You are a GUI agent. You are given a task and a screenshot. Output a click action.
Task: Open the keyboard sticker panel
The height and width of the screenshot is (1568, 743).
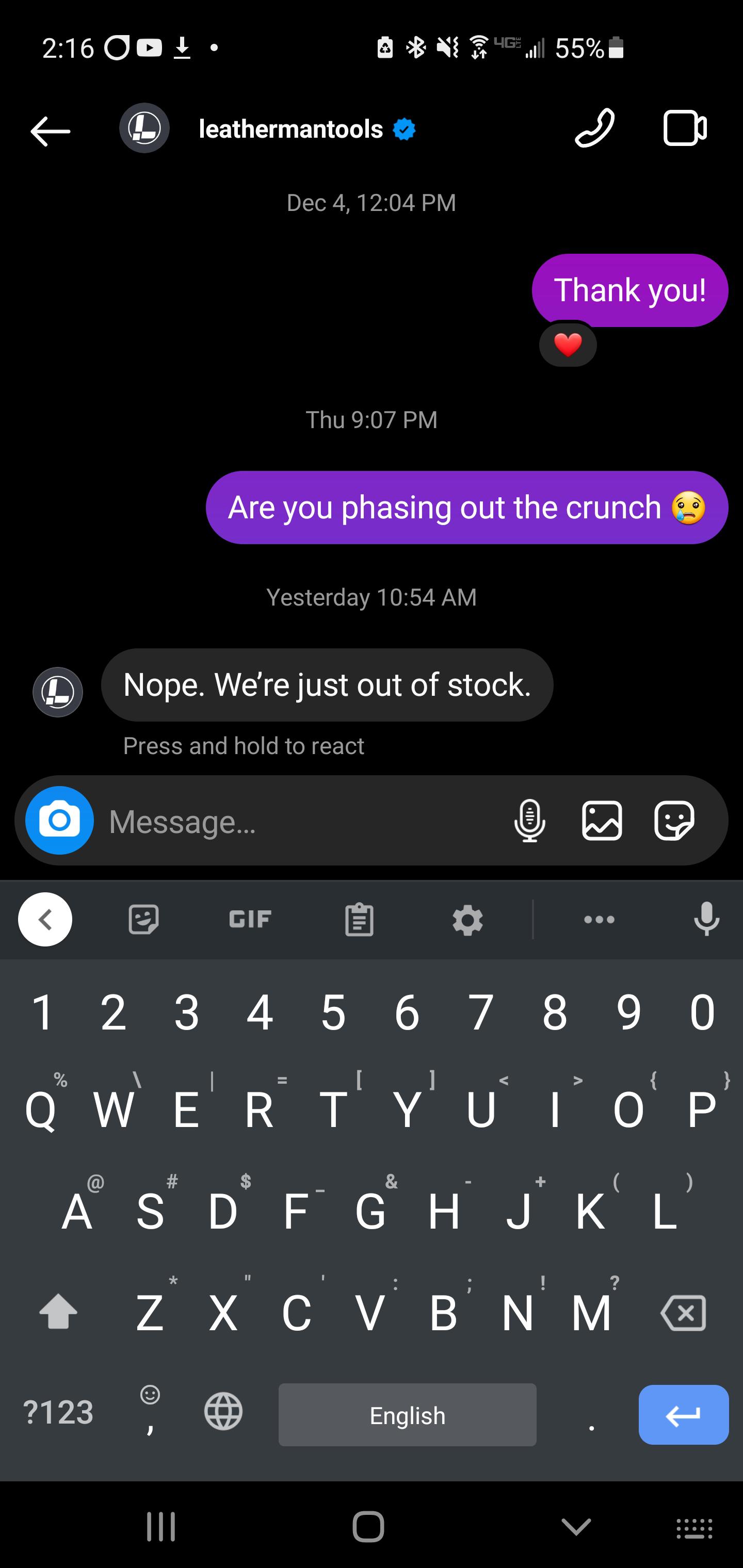point(144,919)
